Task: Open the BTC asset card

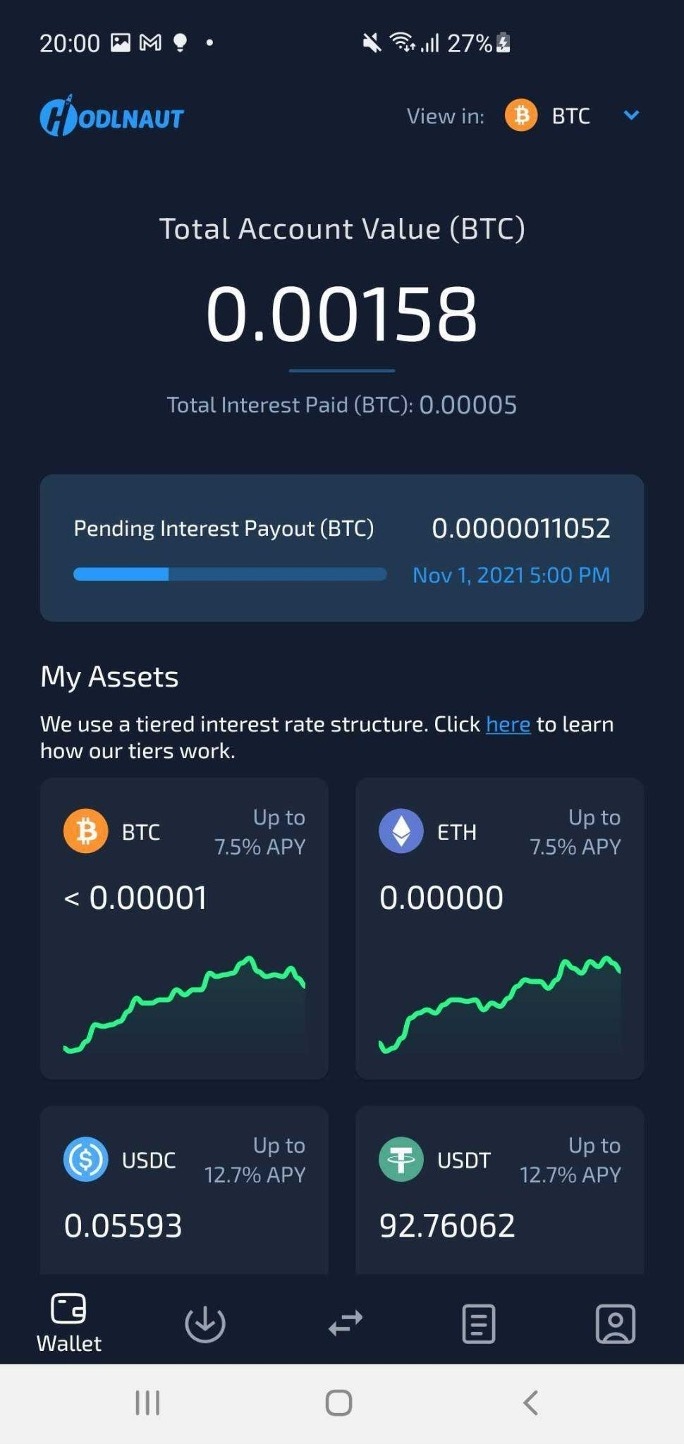Action: point(184,928)
